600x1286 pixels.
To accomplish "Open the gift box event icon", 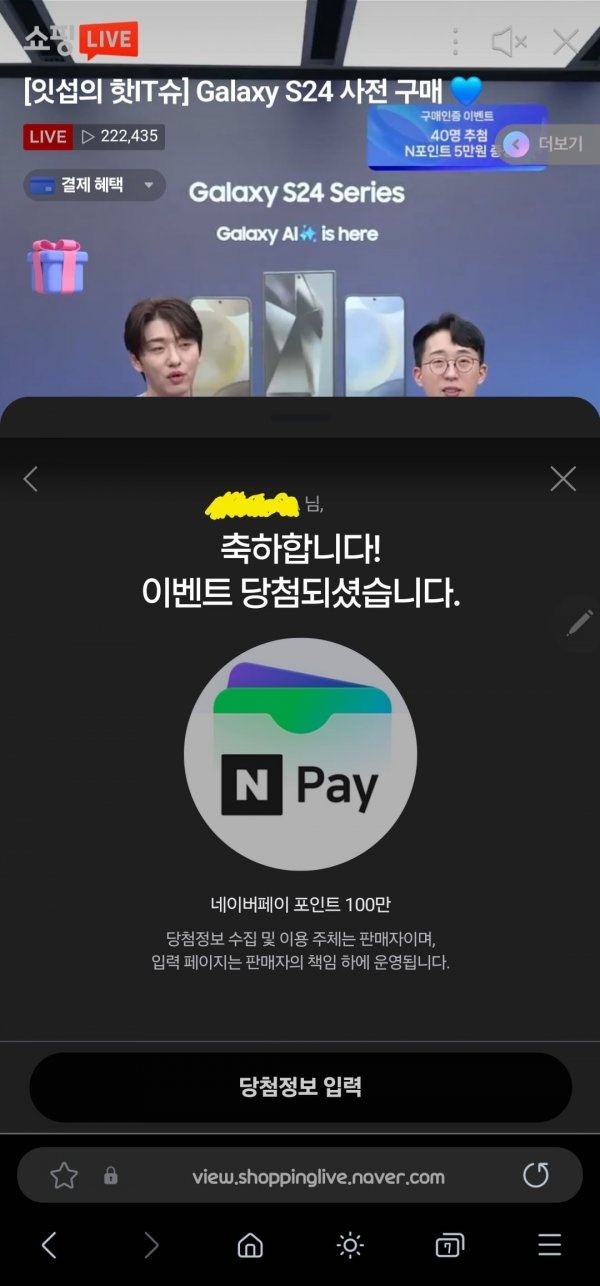I will (57, 265).
